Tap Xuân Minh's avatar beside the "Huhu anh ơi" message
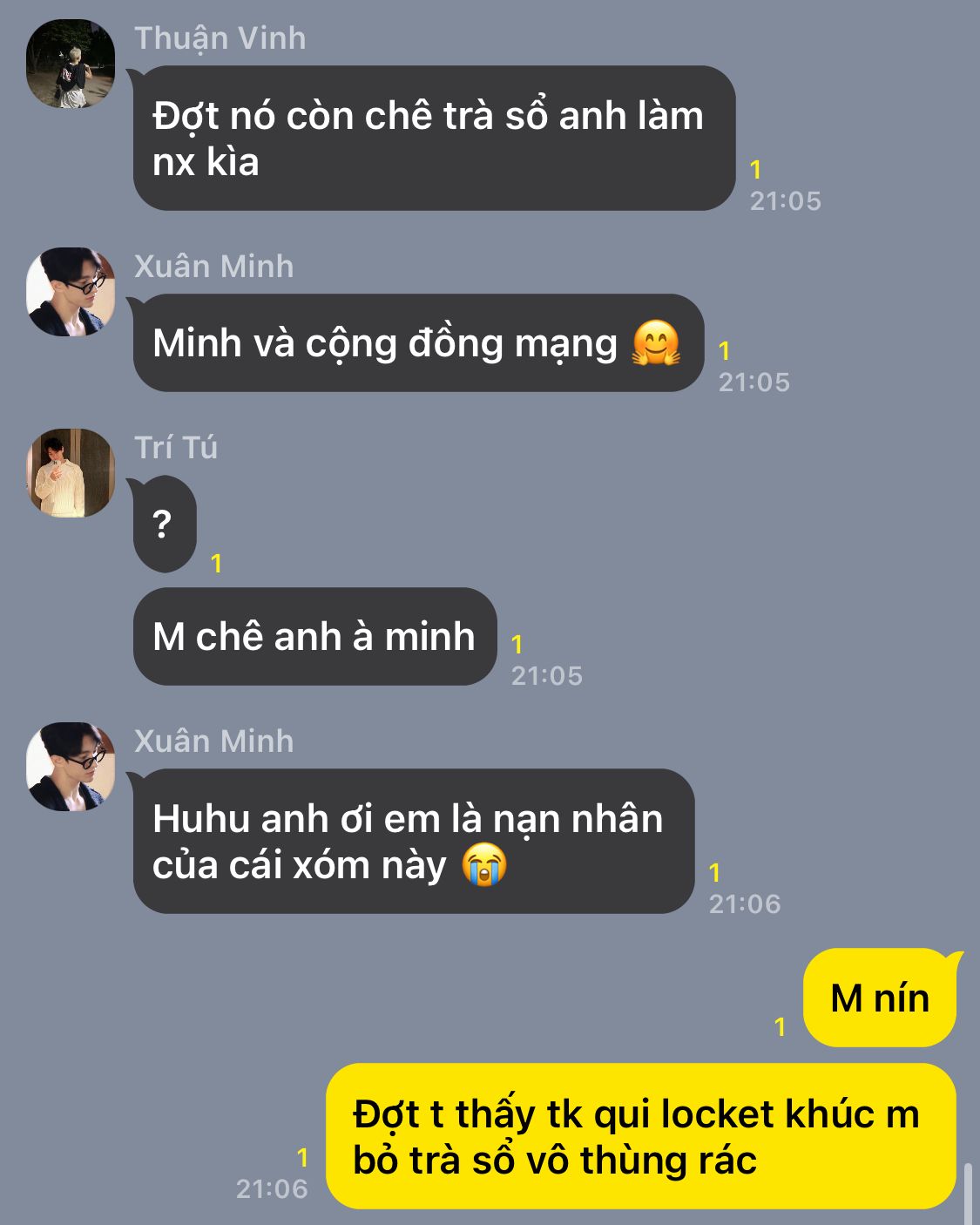Screen dimensions: 980x1225 pos(71,767)
